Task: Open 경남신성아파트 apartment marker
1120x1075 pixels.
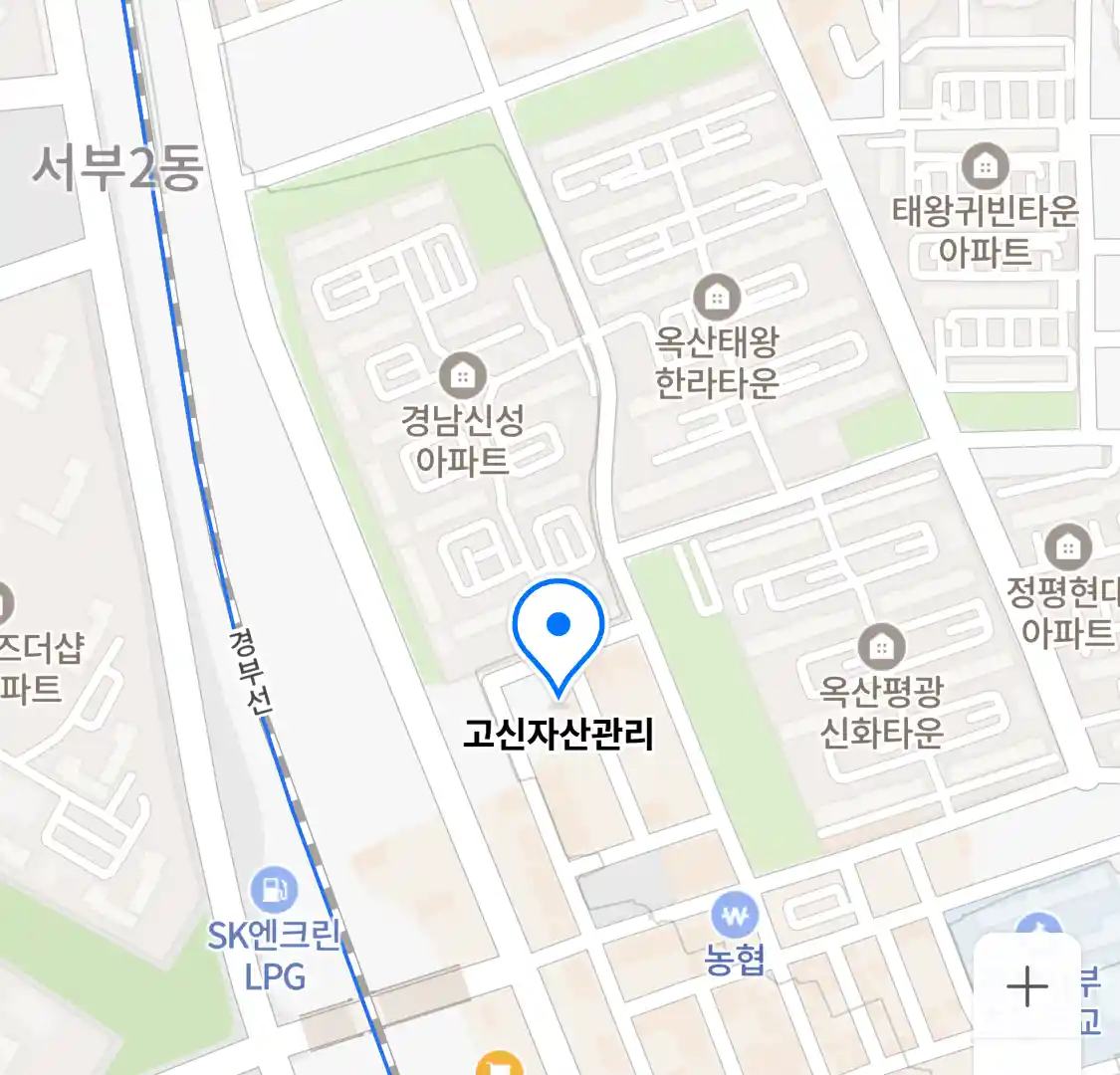Action: tap(462, 376)
